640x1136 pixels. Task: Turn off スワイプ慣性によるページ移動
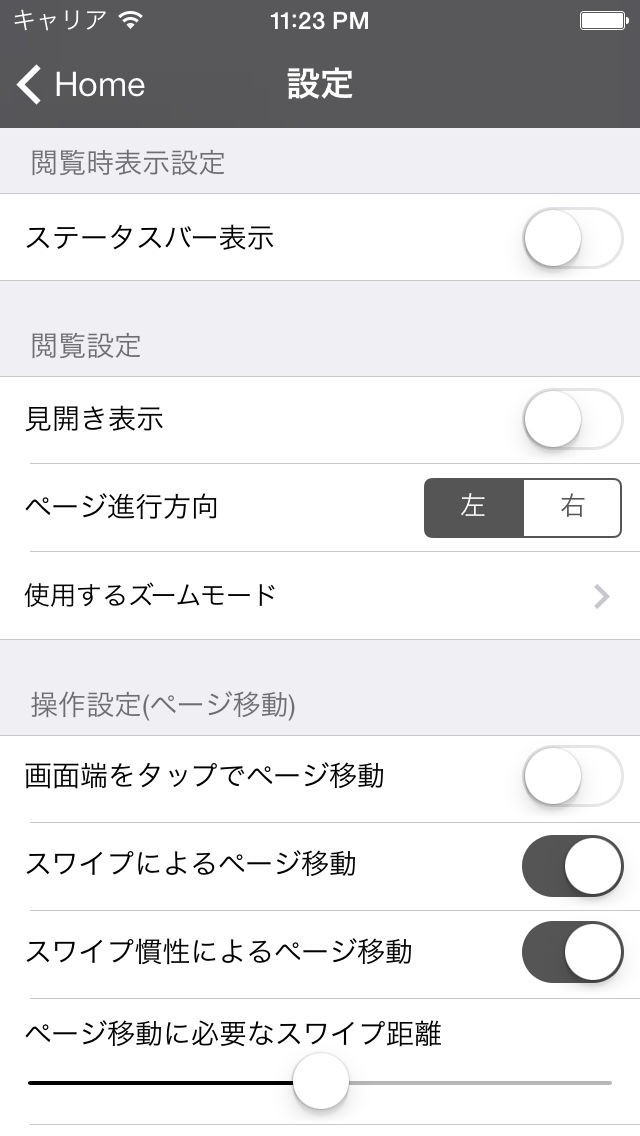tap(572, 952)
